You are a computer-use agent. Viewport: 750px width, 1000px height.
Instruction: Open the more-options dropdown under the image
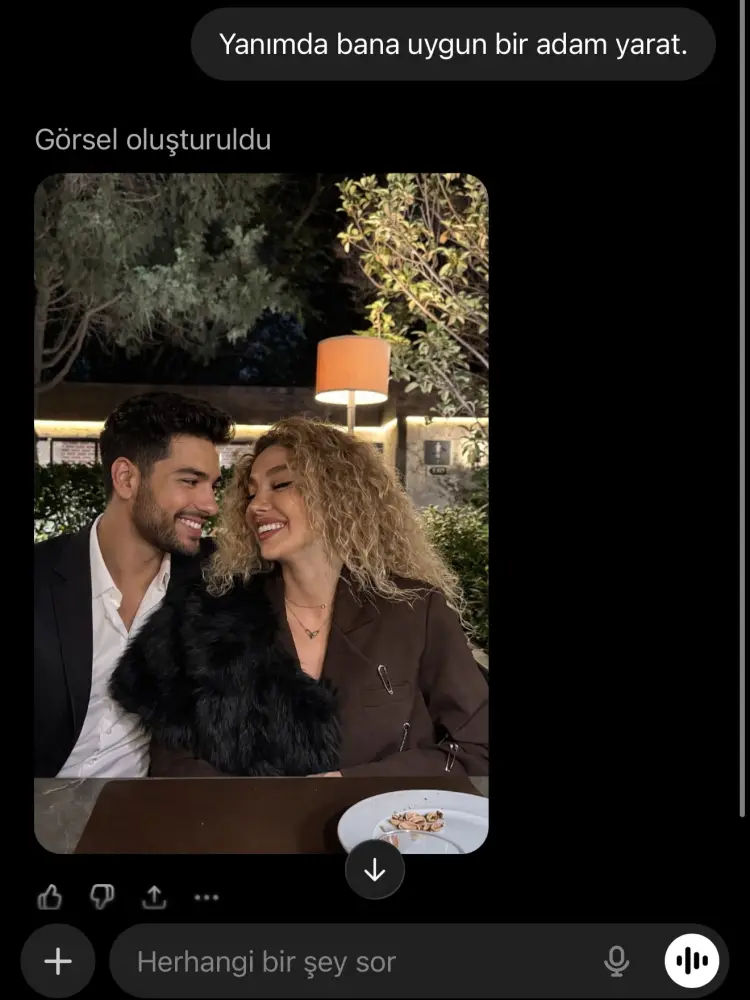207,897
